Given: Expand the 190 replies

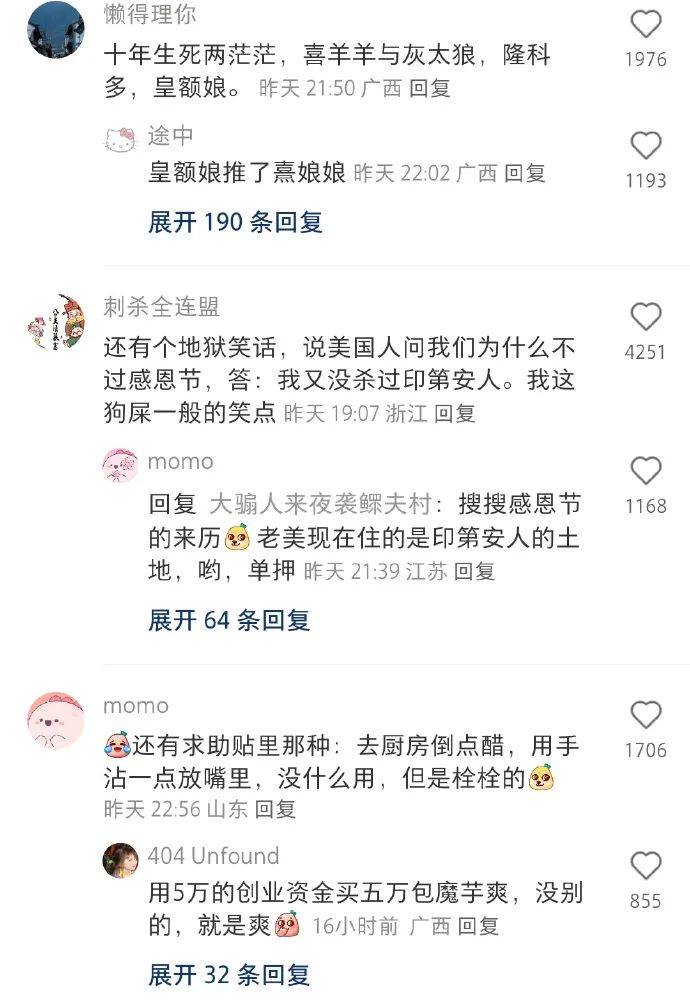Looking at the screenshot, I should pyautogui.click(x=235, y=222).
